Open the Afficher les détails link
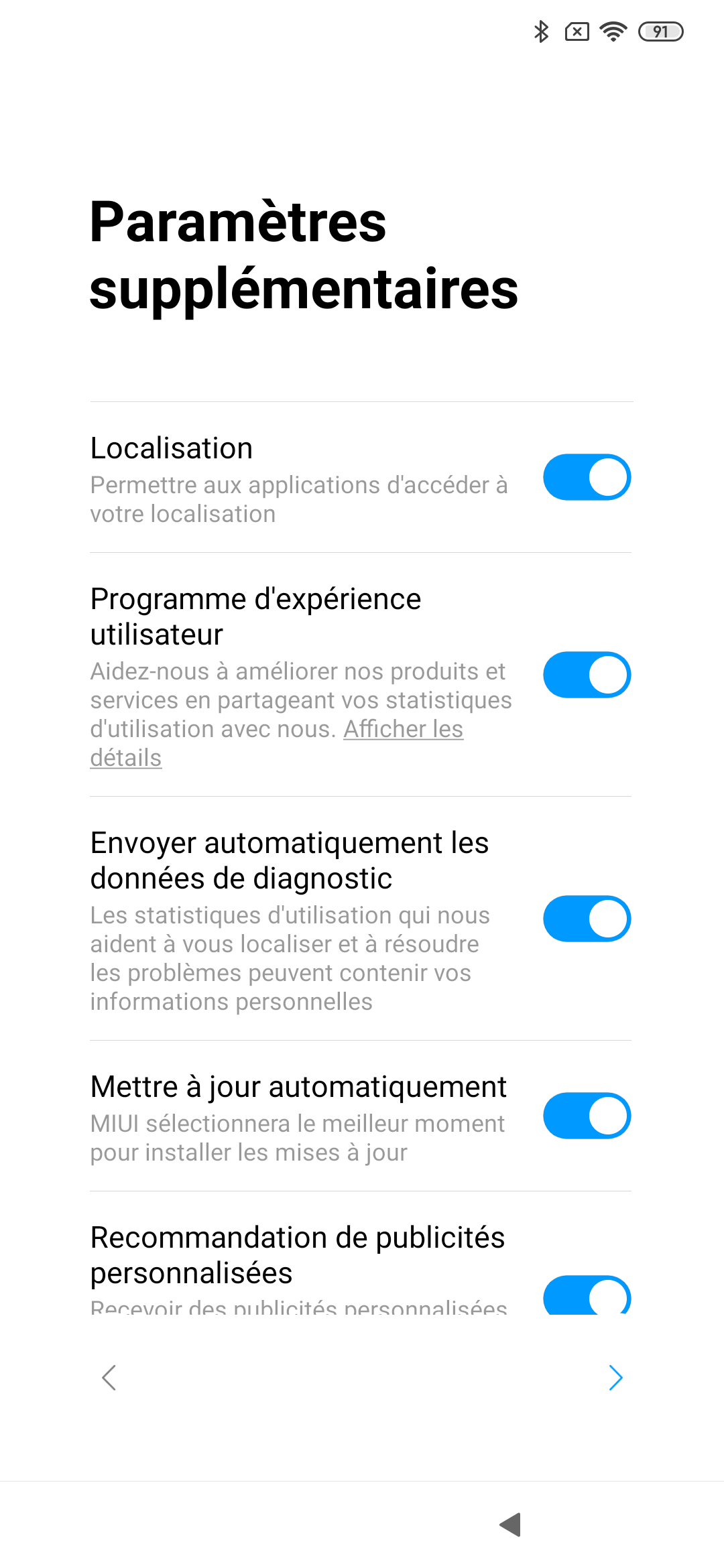This screenshot has height=1568, width=724. pyautogui.click(x=403, y=730)
